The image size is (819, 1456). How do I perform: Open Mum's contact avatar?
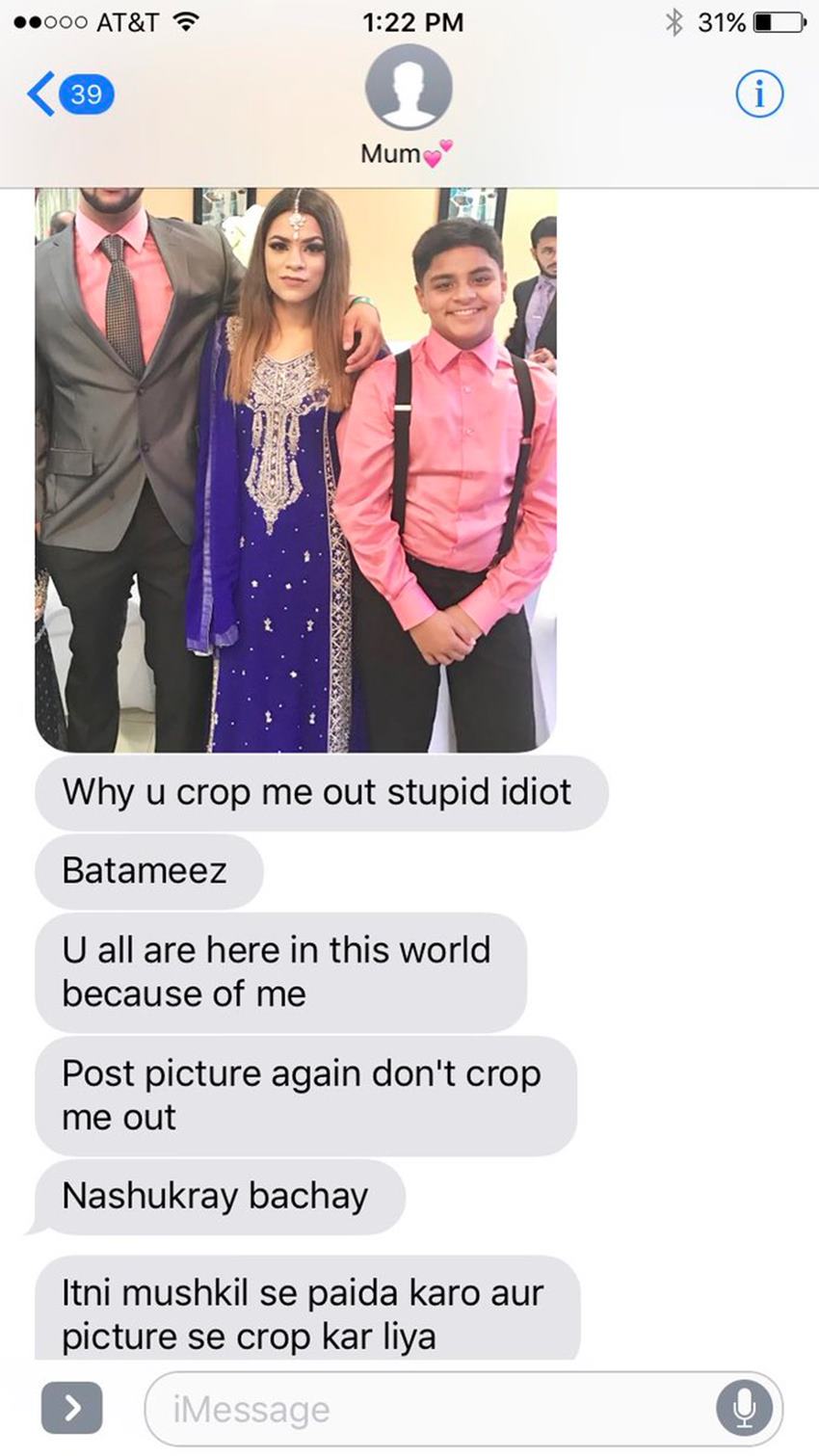pyautogui.click(x=409, y=89)
